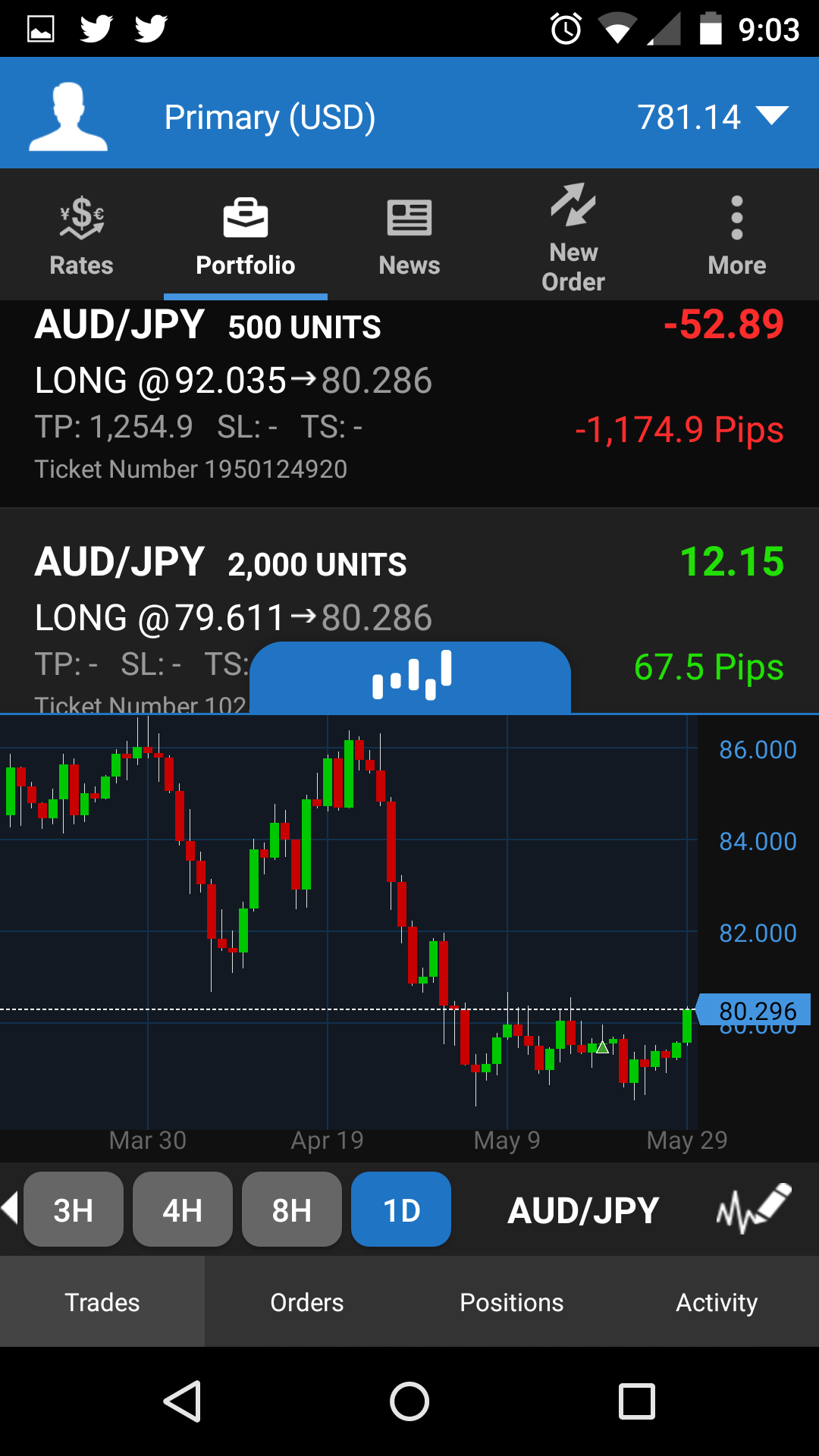Select the 4H chart timeframe

coord(183,1210)
